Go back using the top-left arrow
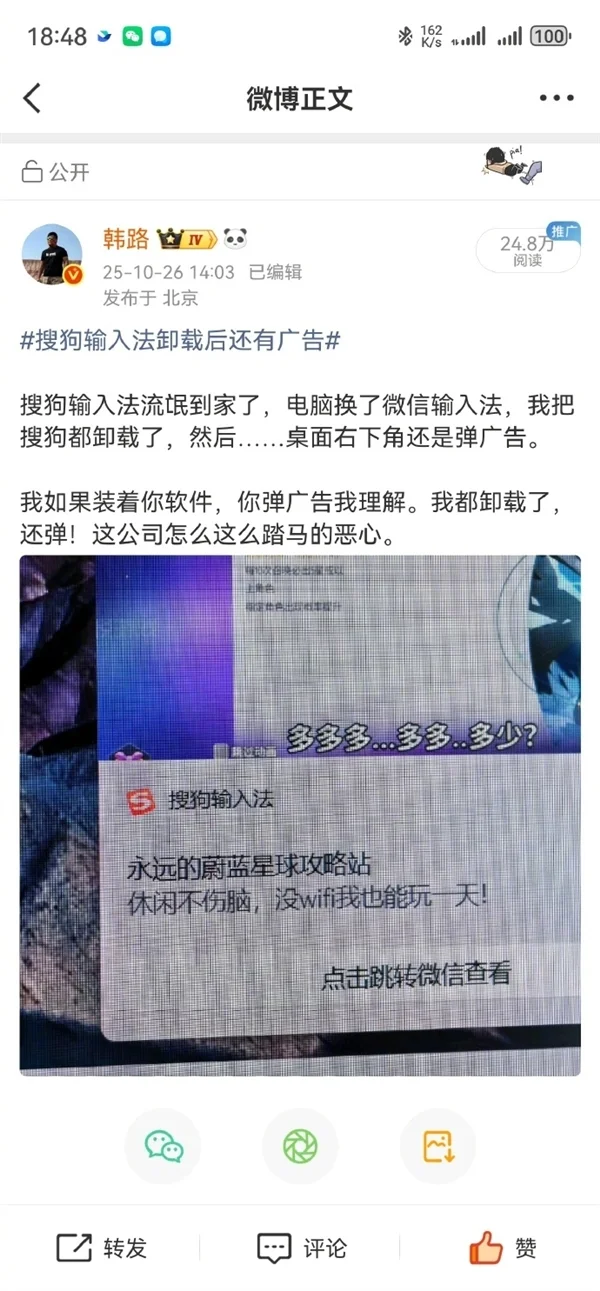Viewport: 600px width, 1291px height. coord(33,98)
